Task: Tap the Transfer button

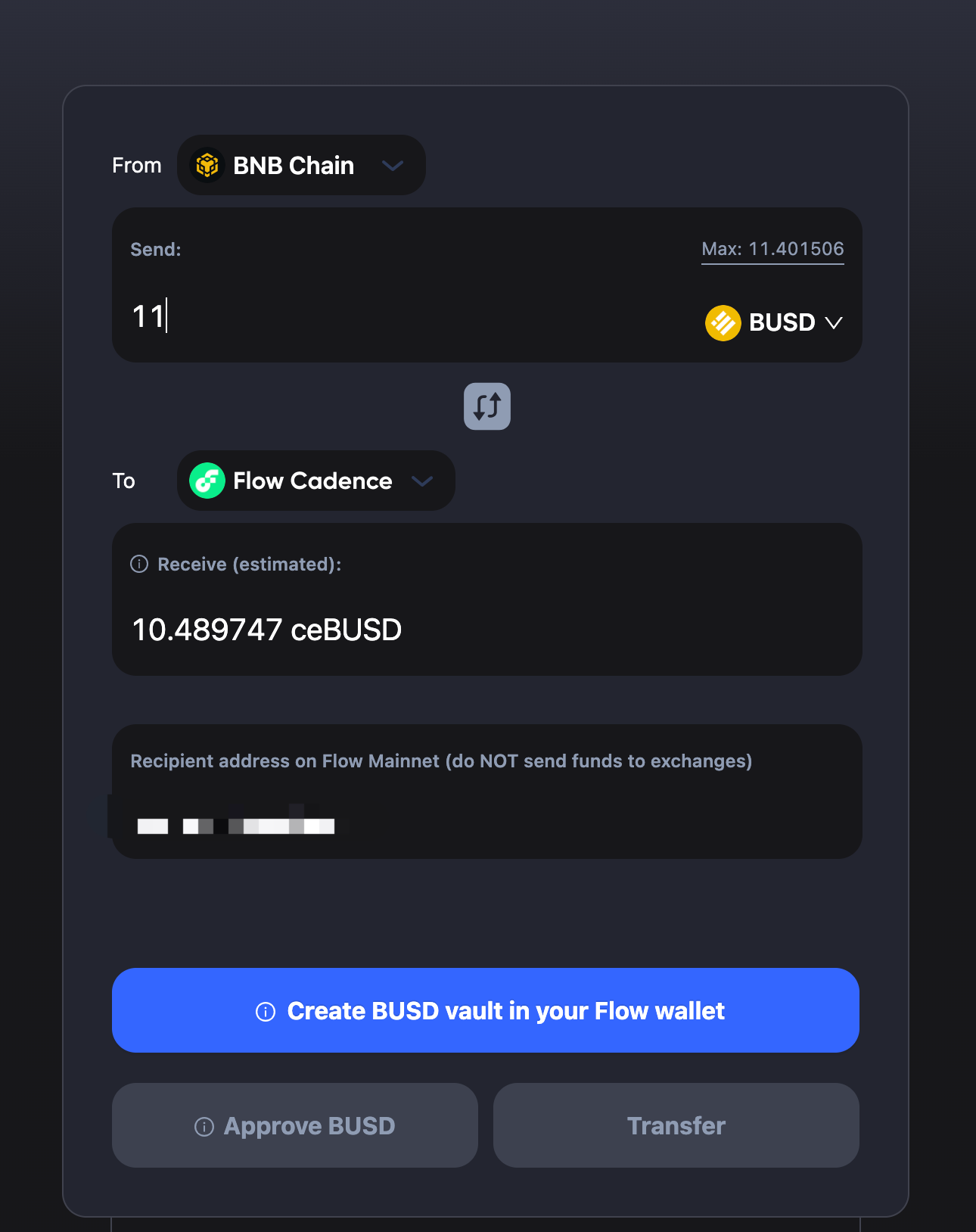Action: click(x=676, y=1125)
